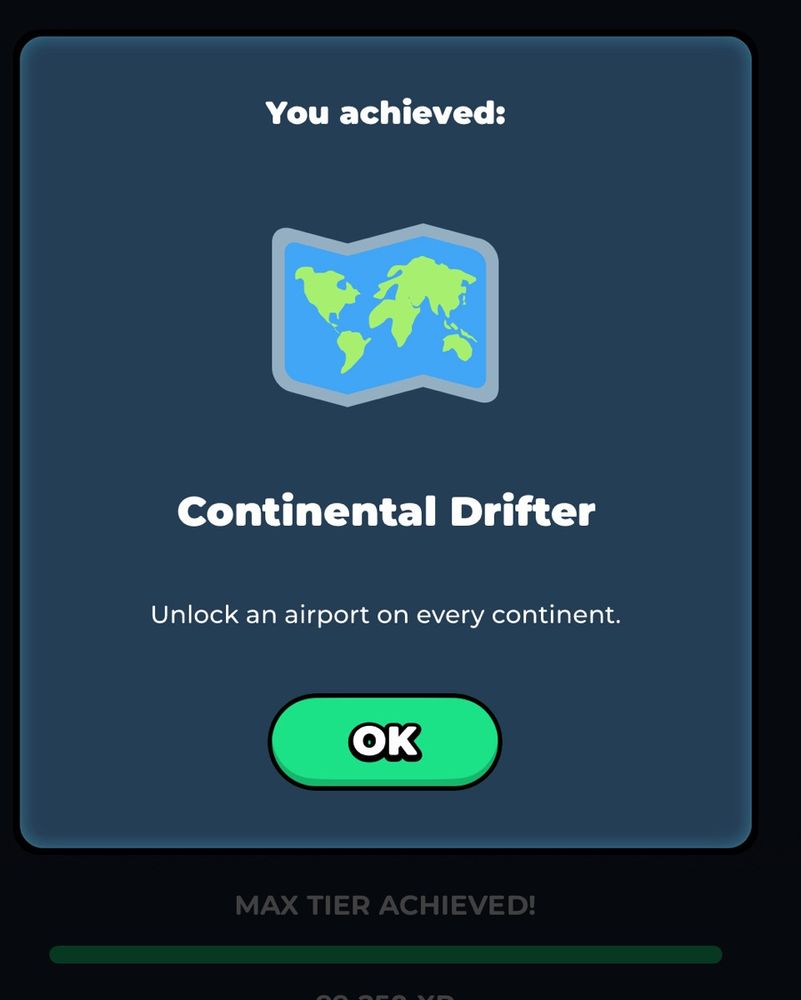Click the bottom fold of the map emblem
801x1000 pixels.
385,398
